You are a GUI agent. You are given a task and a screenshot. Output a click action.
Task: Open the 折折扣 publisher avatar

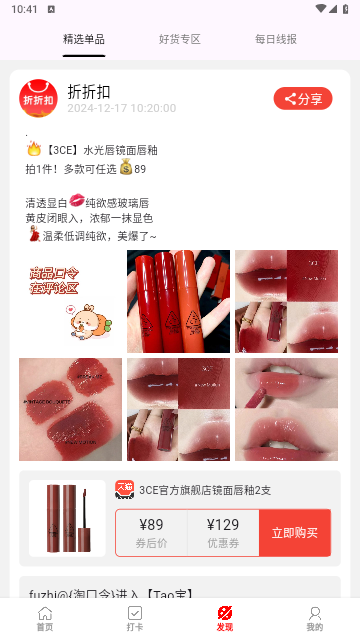pos(38,98)
